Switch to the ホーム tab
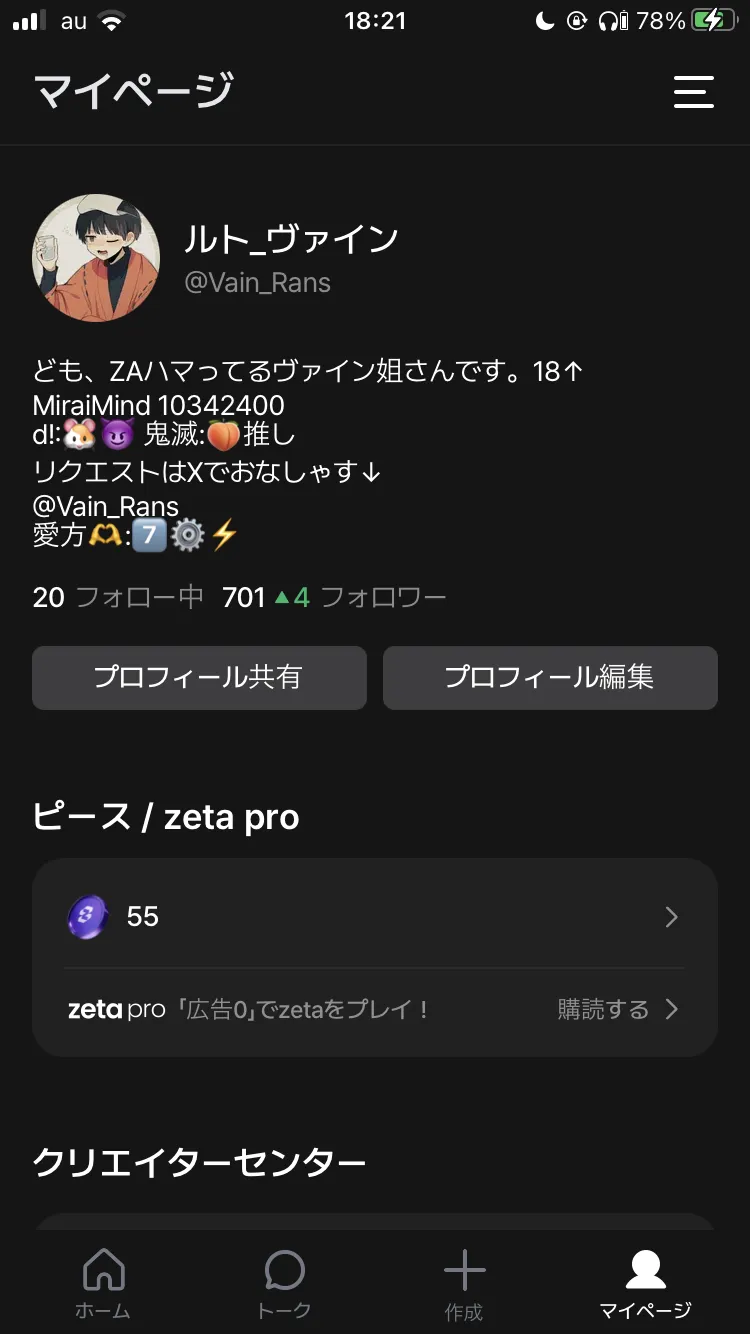 point(103,1283)
